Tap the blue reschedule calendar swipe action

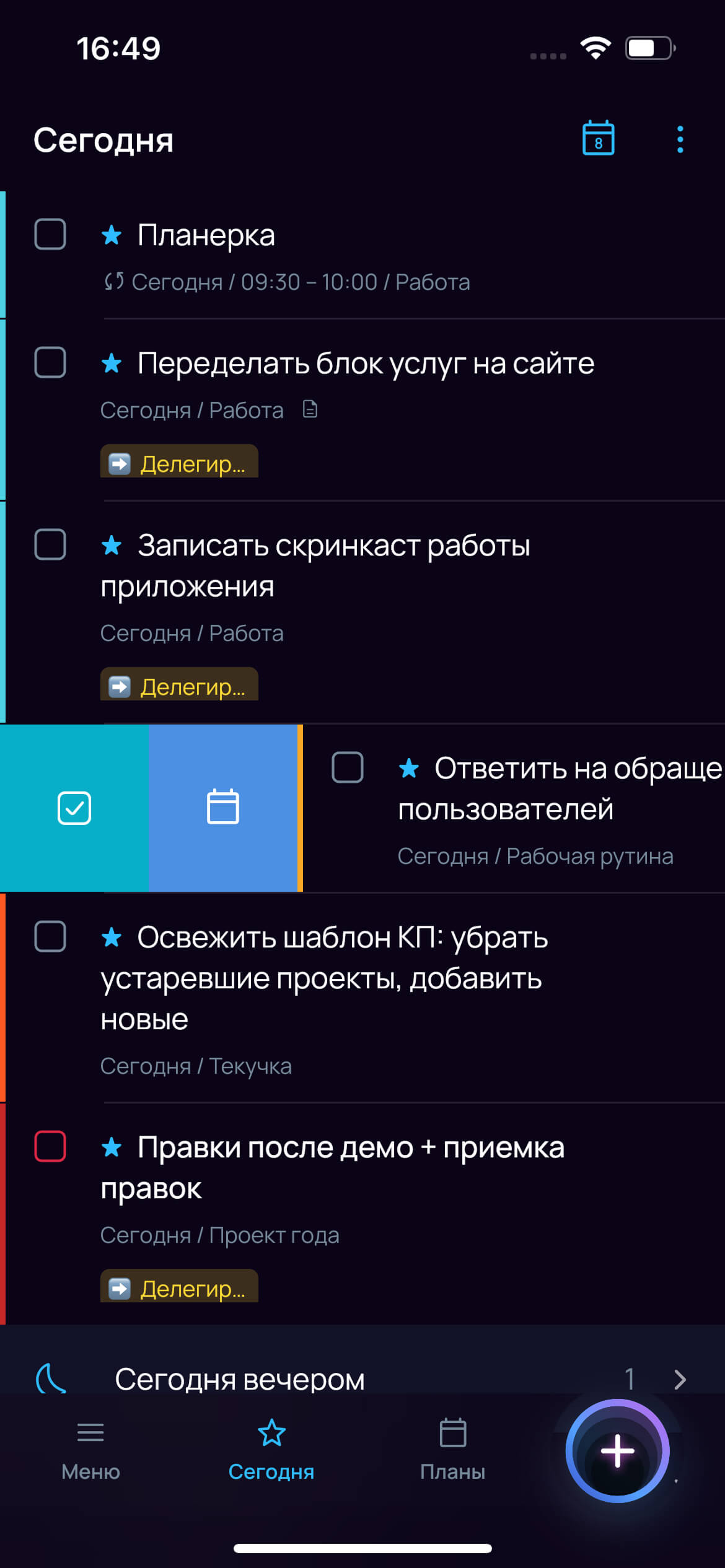coord(223,808)
